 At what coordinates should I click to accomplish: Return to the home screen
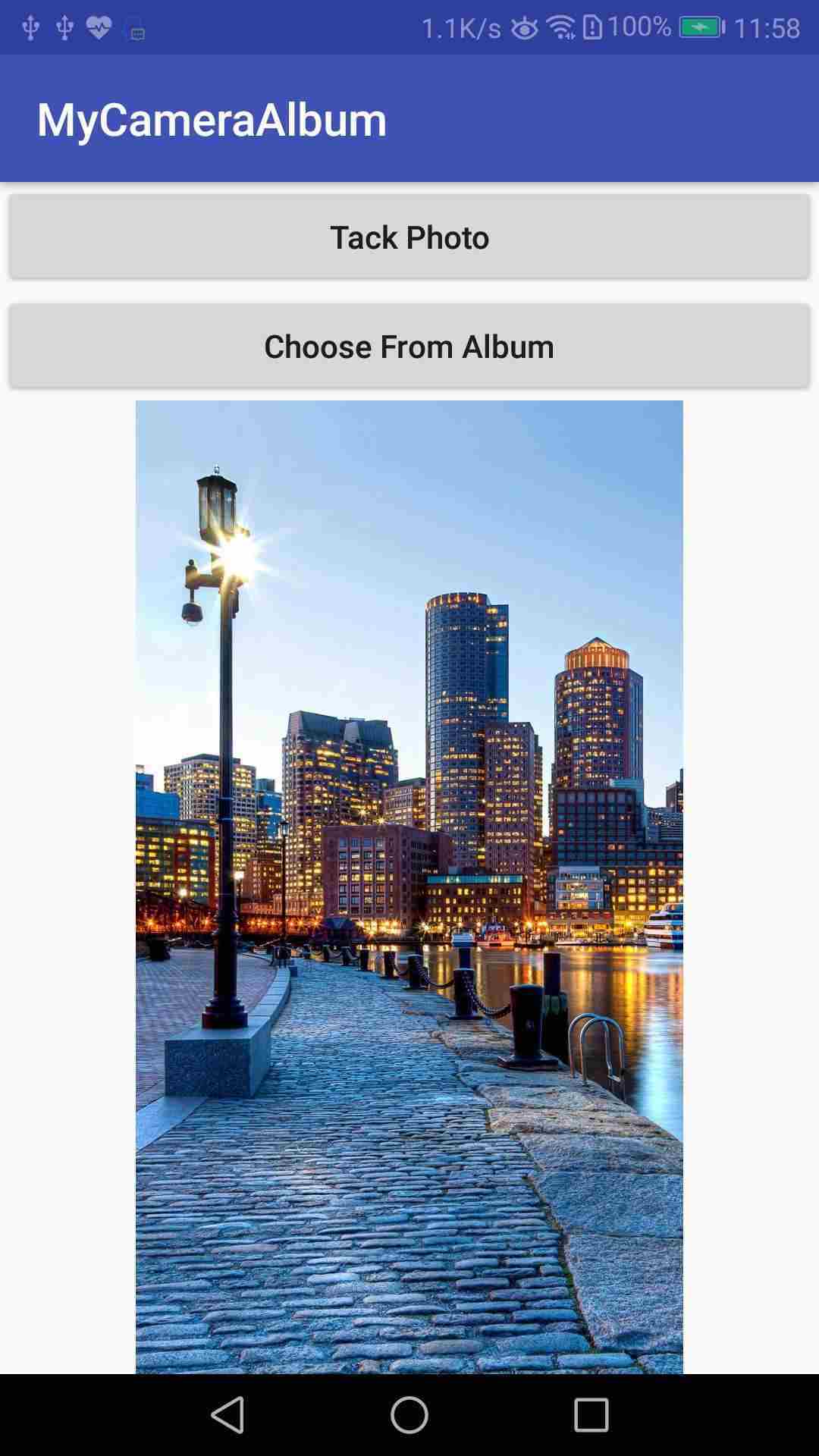409,1415
